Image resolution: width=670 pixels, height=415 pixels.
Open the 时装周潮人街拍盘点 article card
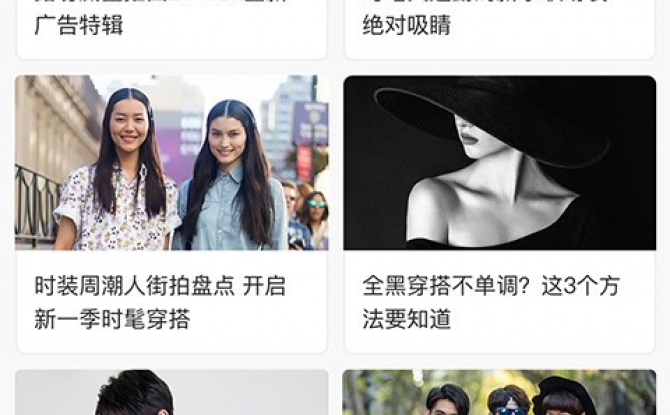coord(171,213)
